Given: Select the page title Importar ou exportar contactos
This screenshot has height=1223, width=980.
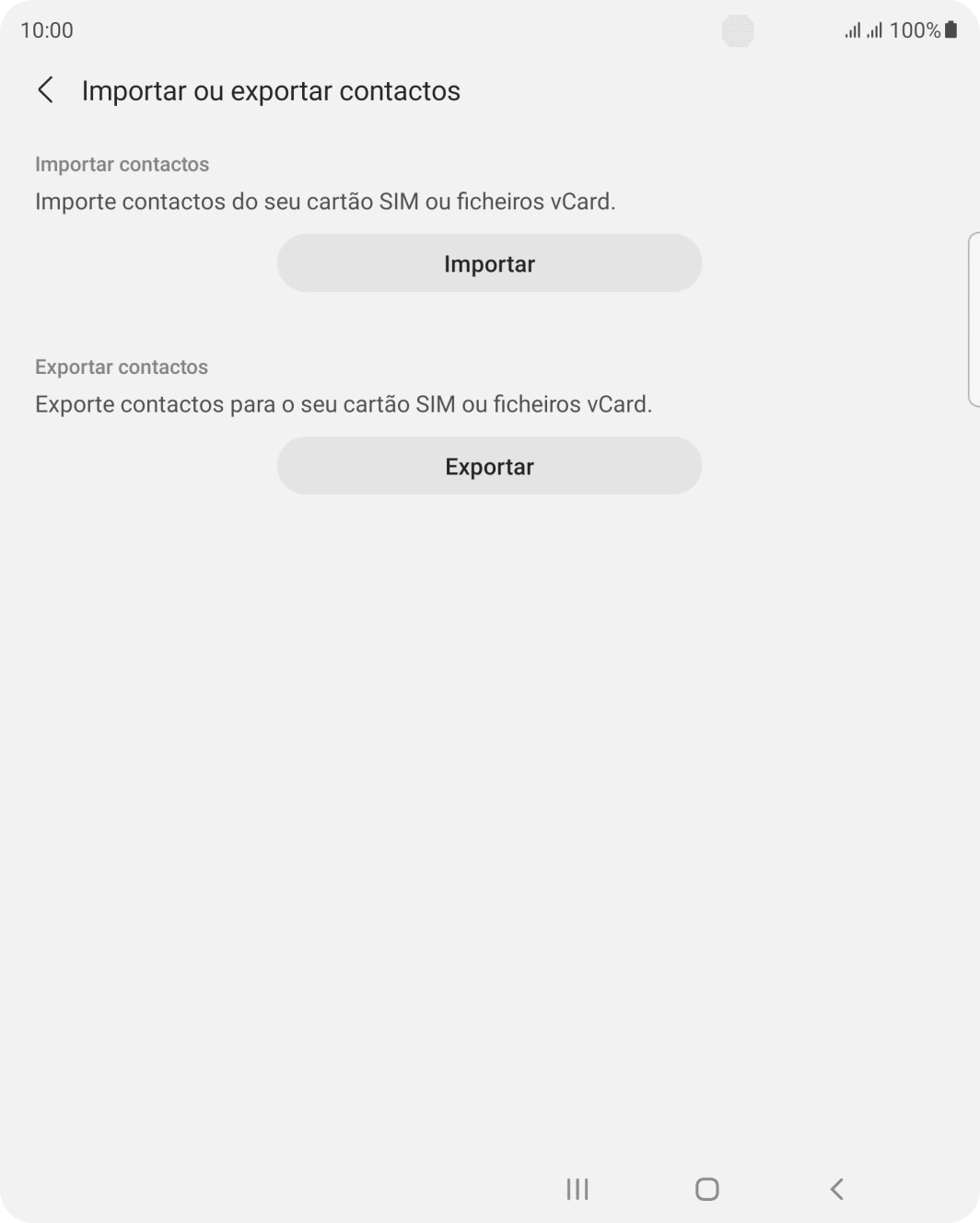Looking at the screenshot, I should pos(271,90).
